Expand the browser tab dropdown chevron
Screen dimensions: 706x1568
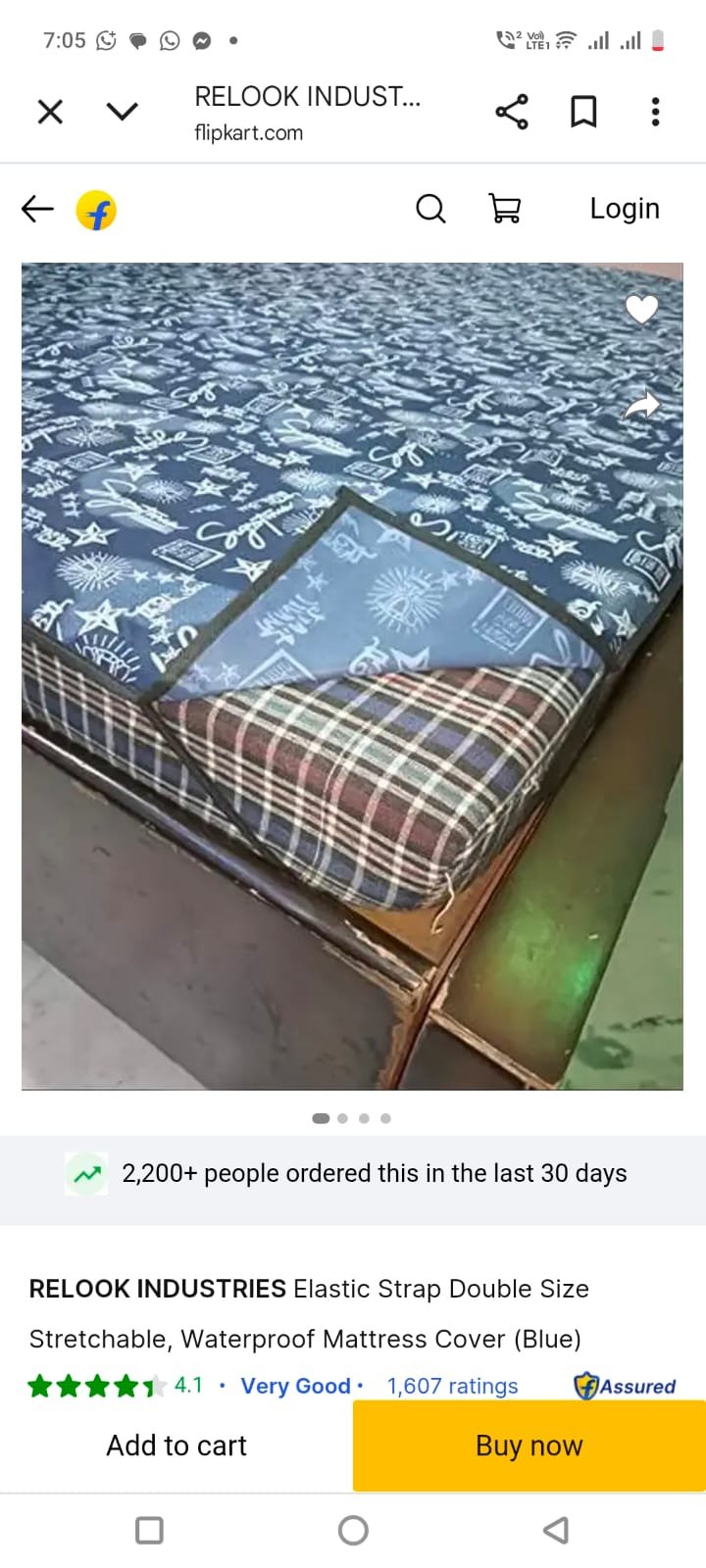[123, 112]
